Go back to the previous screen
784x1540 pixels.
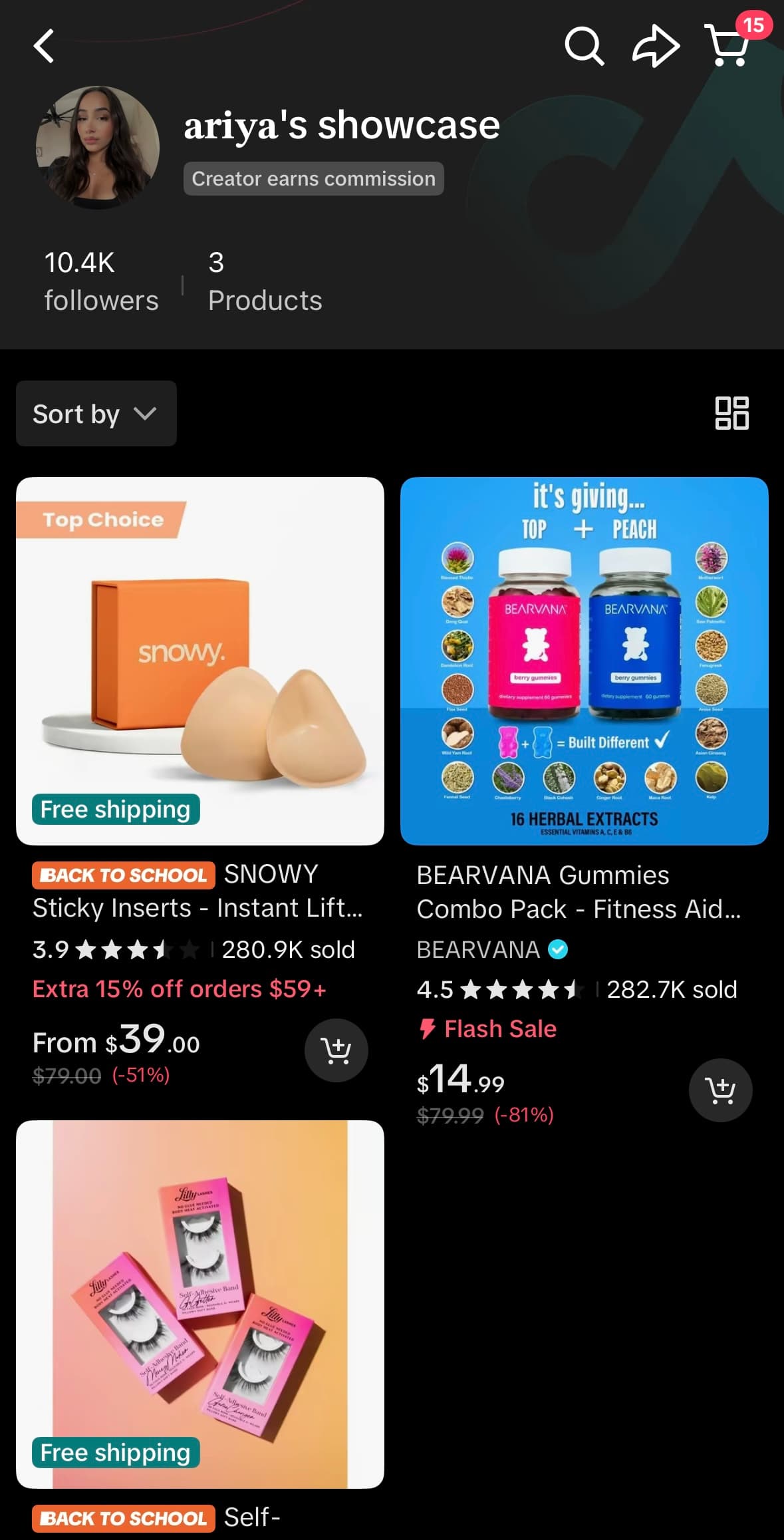(x=44, y=47)
